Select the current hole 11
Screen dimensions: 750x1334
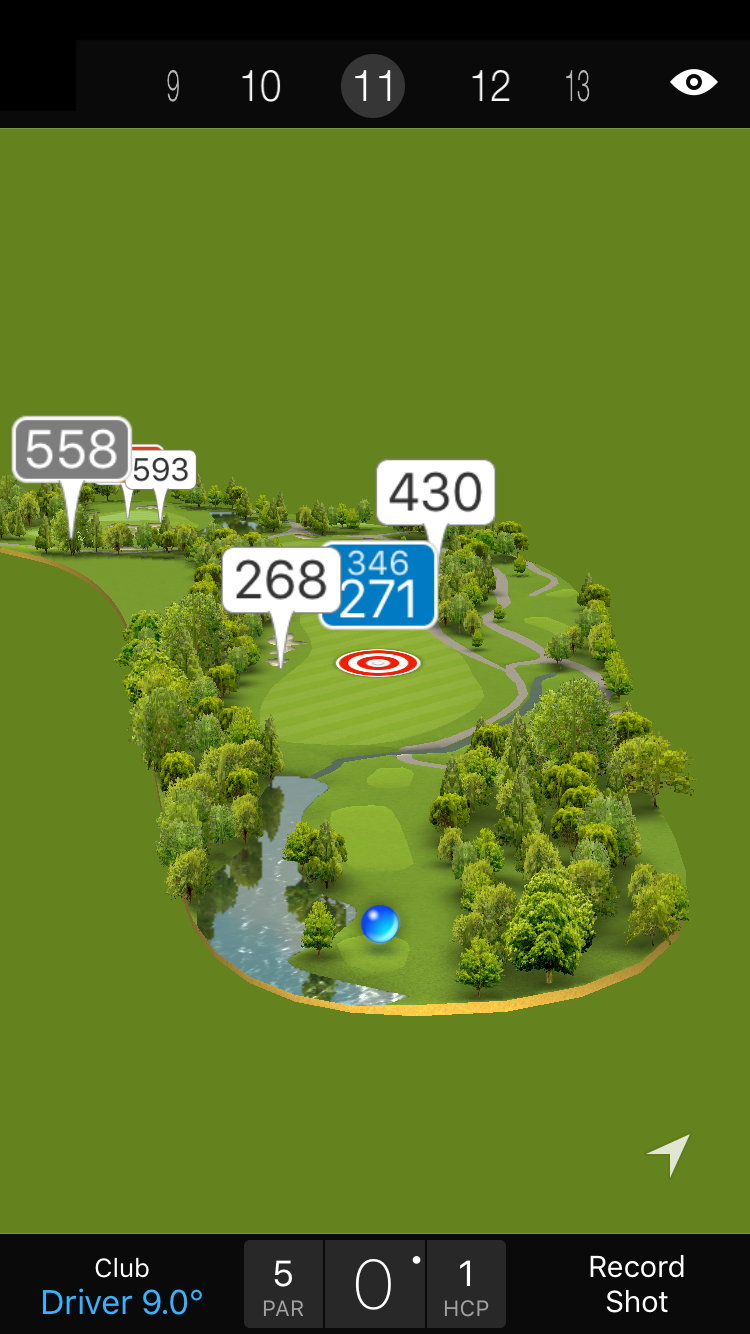pyautogui.click(x=373, y=86)
